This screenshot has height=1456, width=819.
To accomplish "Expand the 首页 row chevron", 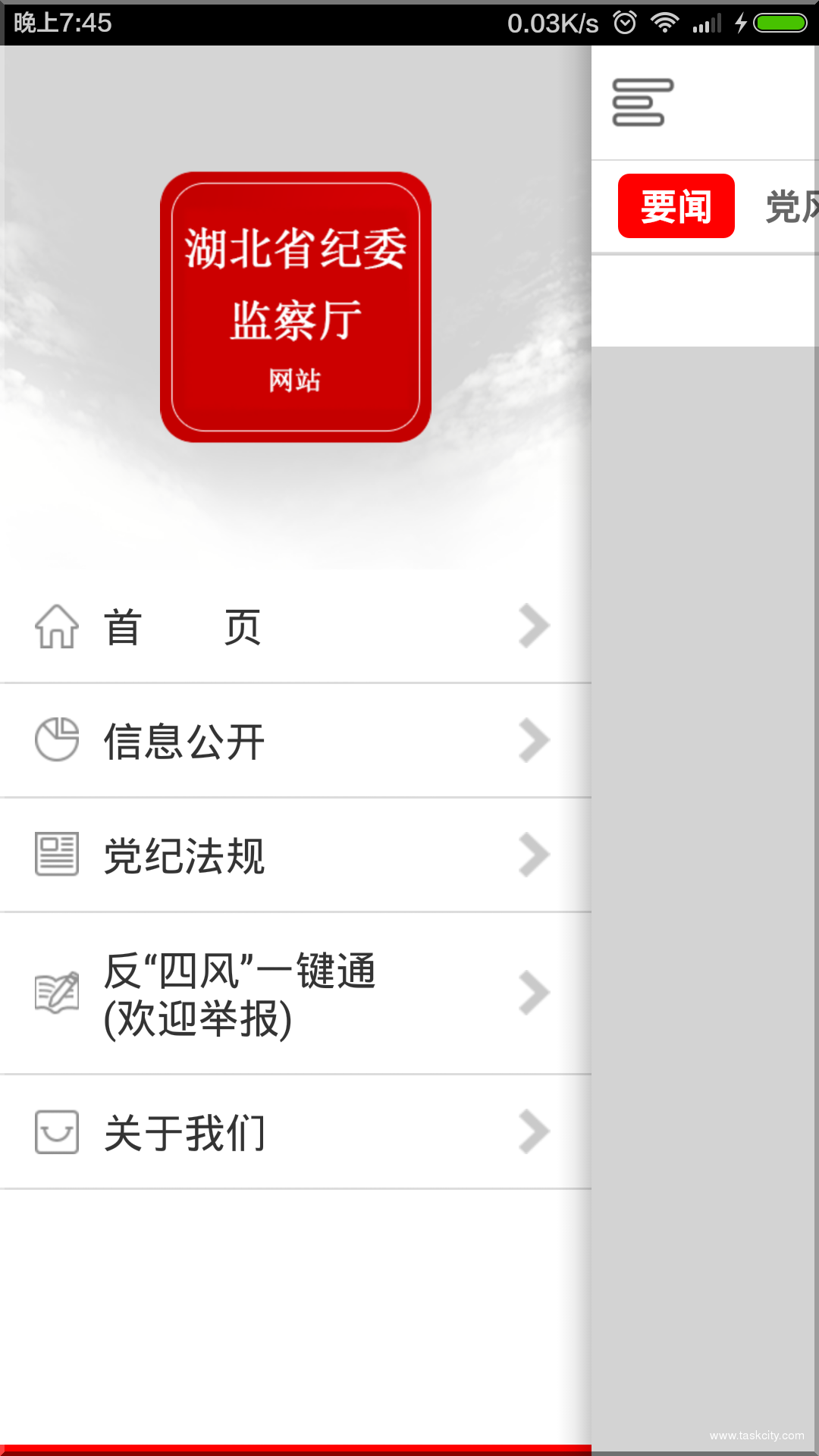I will tap(533, 625).
